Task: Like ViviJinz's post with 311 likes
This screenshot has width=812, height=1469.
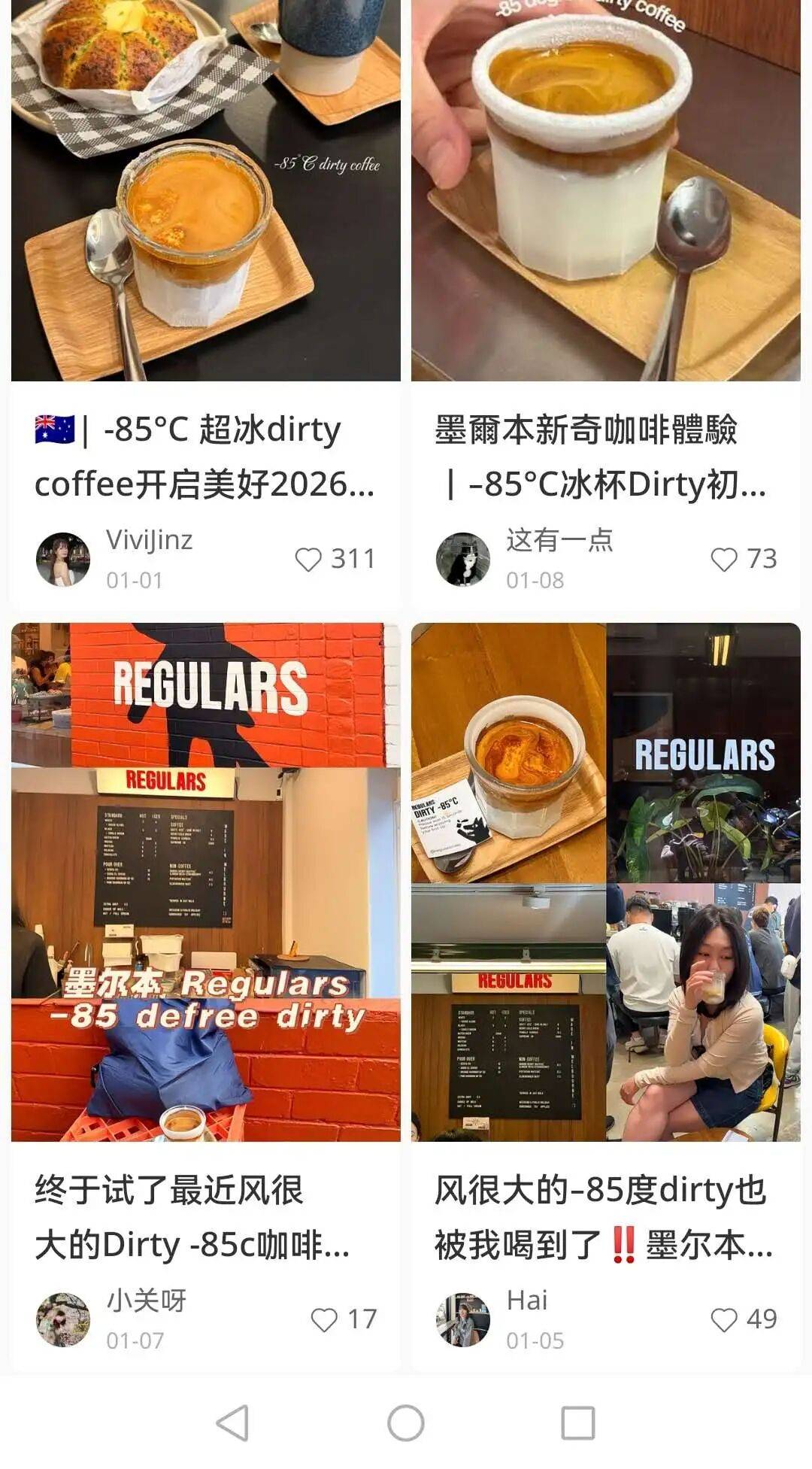Action: 308,560
